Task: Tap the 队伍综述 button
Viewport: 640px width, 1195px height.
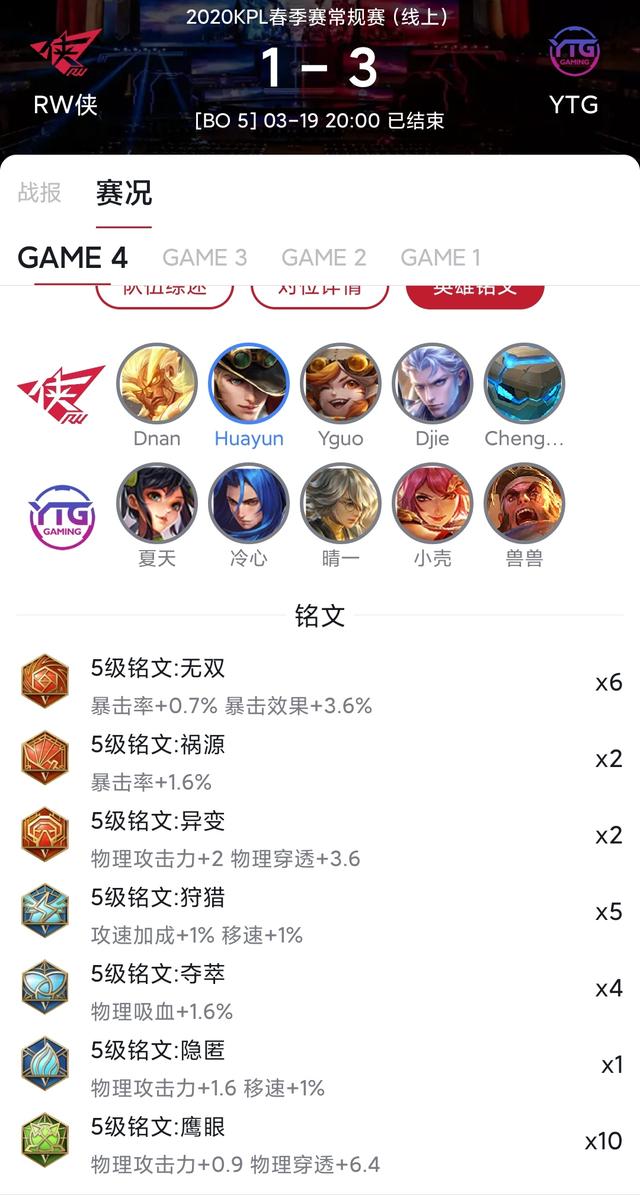Action: pyautogui.click(x=165, y=291)
